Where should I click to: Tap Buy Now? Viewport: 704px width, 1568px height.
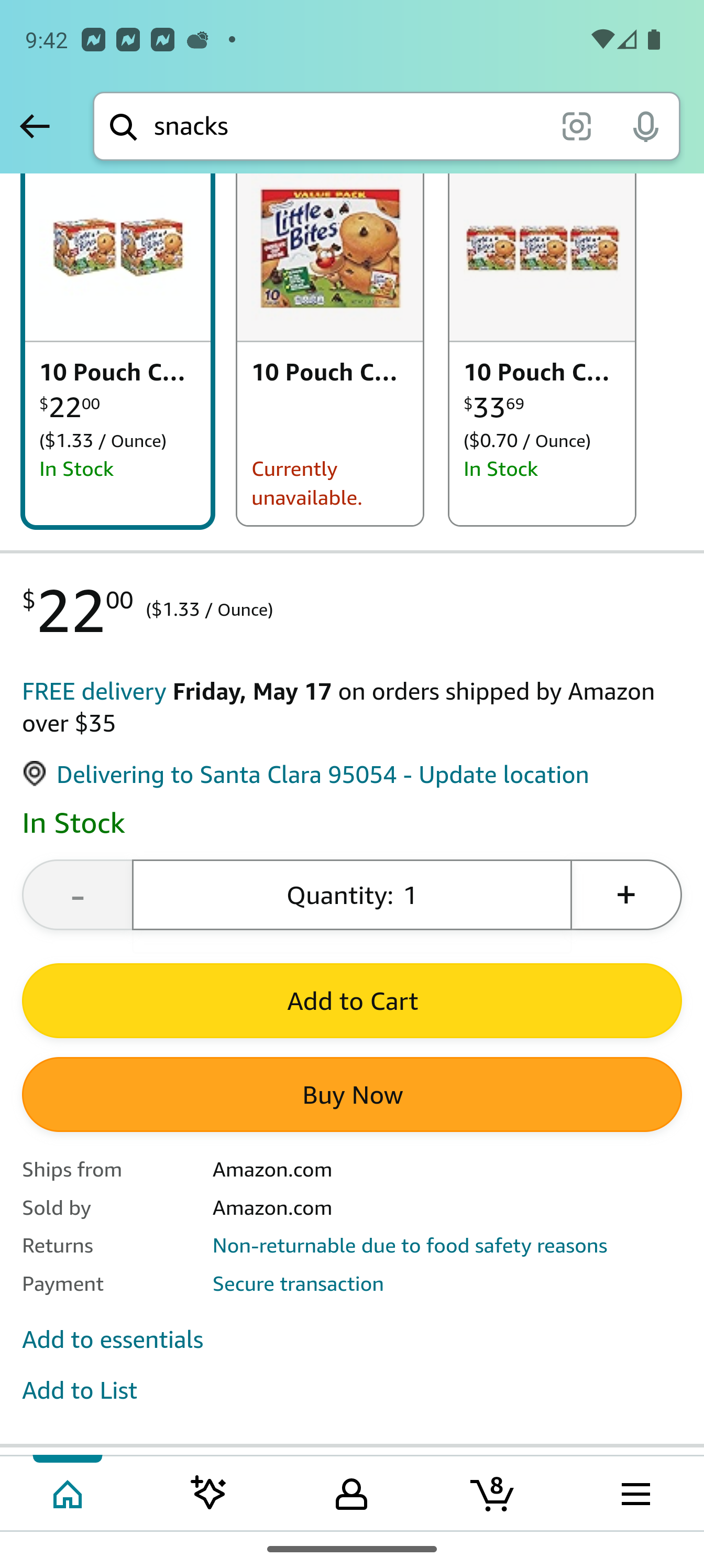point(351,1094)
